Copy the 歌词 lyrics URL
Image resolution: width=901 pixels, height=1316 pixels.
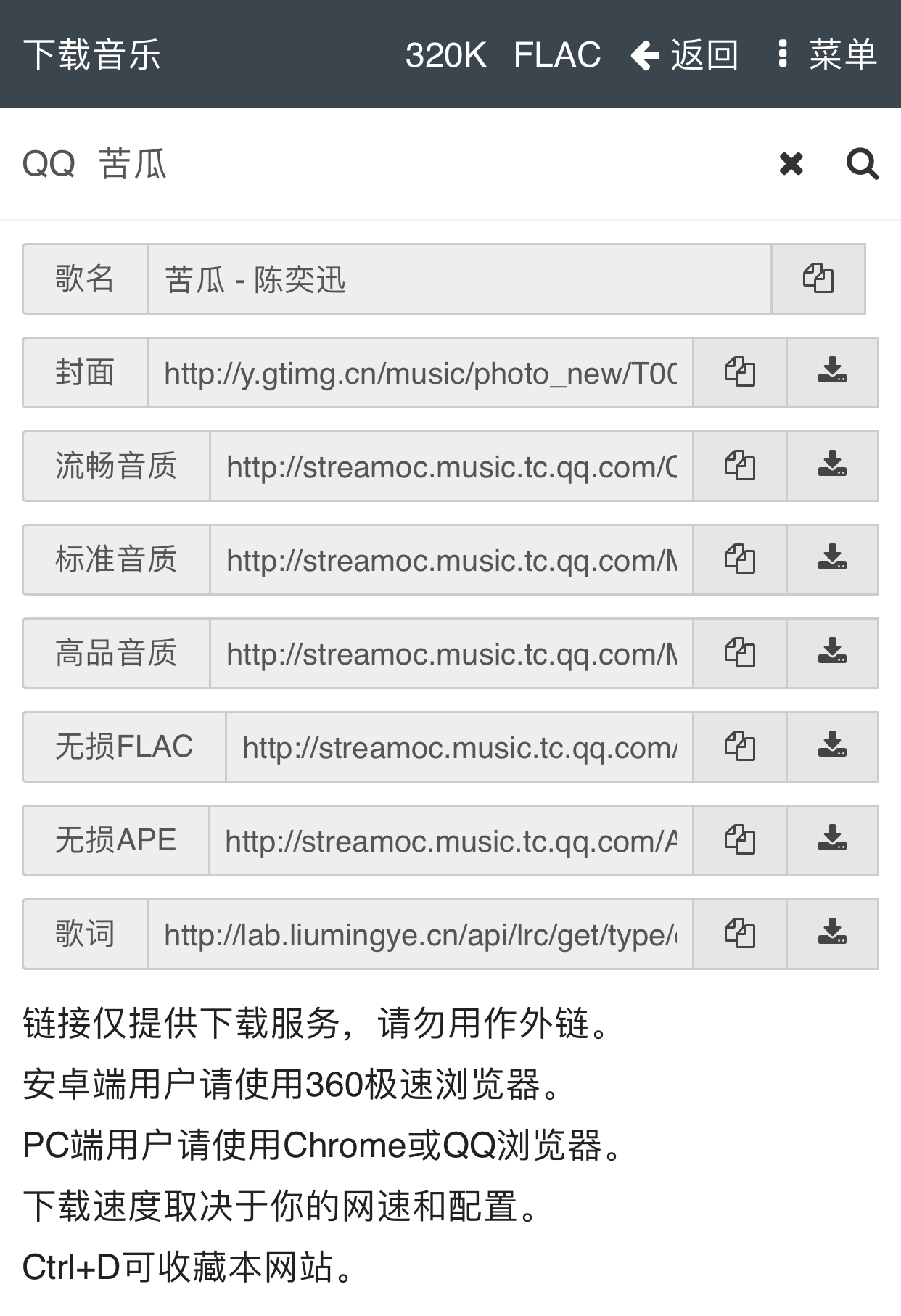tap(740, 934)
